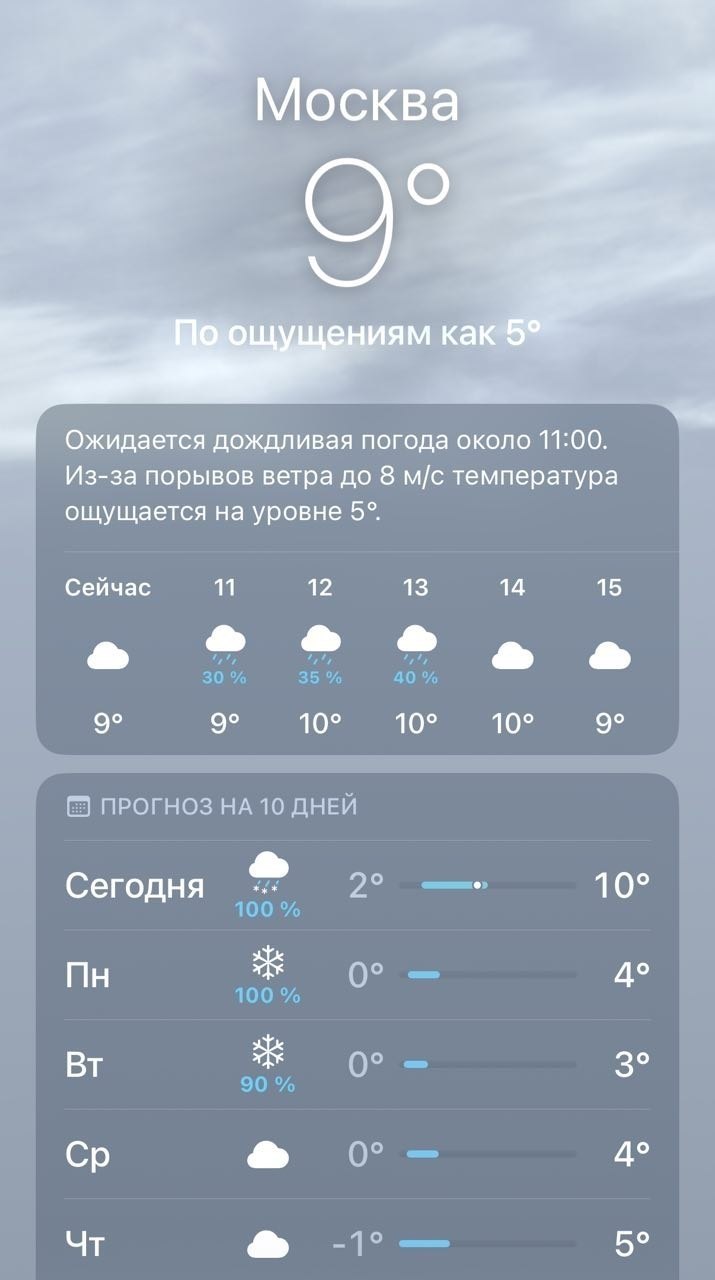Tap the Чт forecast row

coord(357,1243)
